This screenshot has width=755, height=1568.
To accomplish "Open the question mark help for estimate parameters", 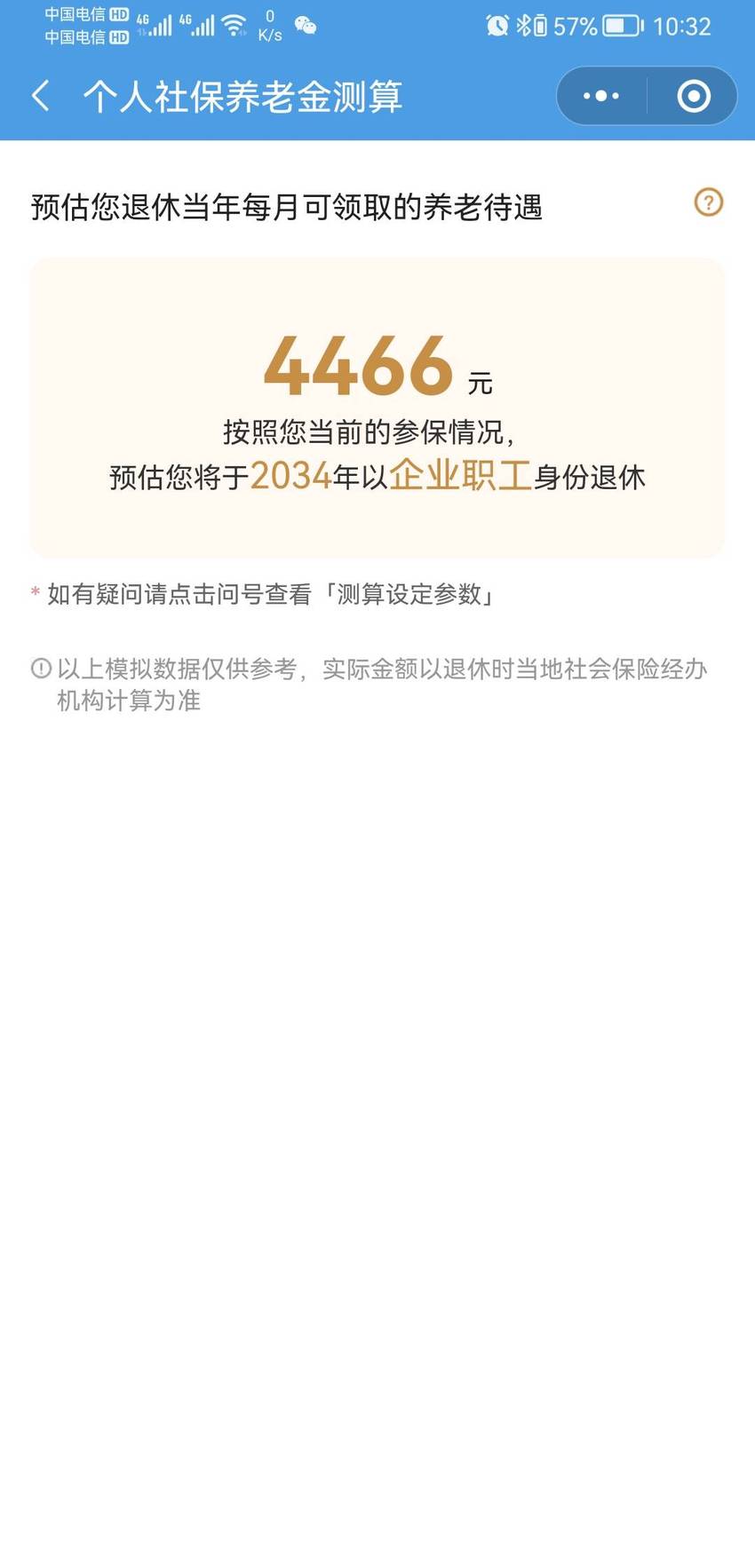I will point(709,202).
